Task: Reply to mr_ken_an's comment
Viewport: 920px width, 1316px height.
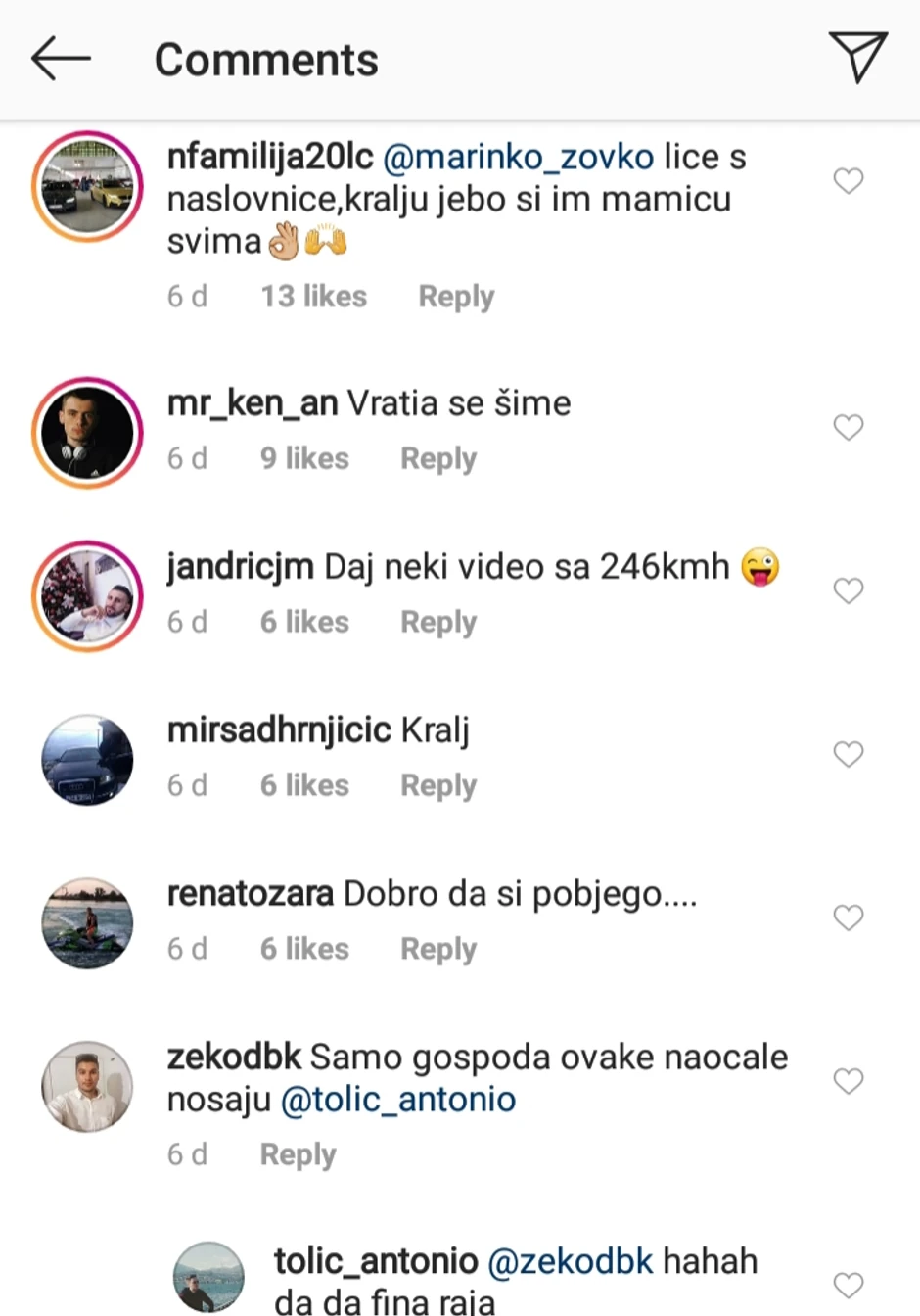Action: 438,458
